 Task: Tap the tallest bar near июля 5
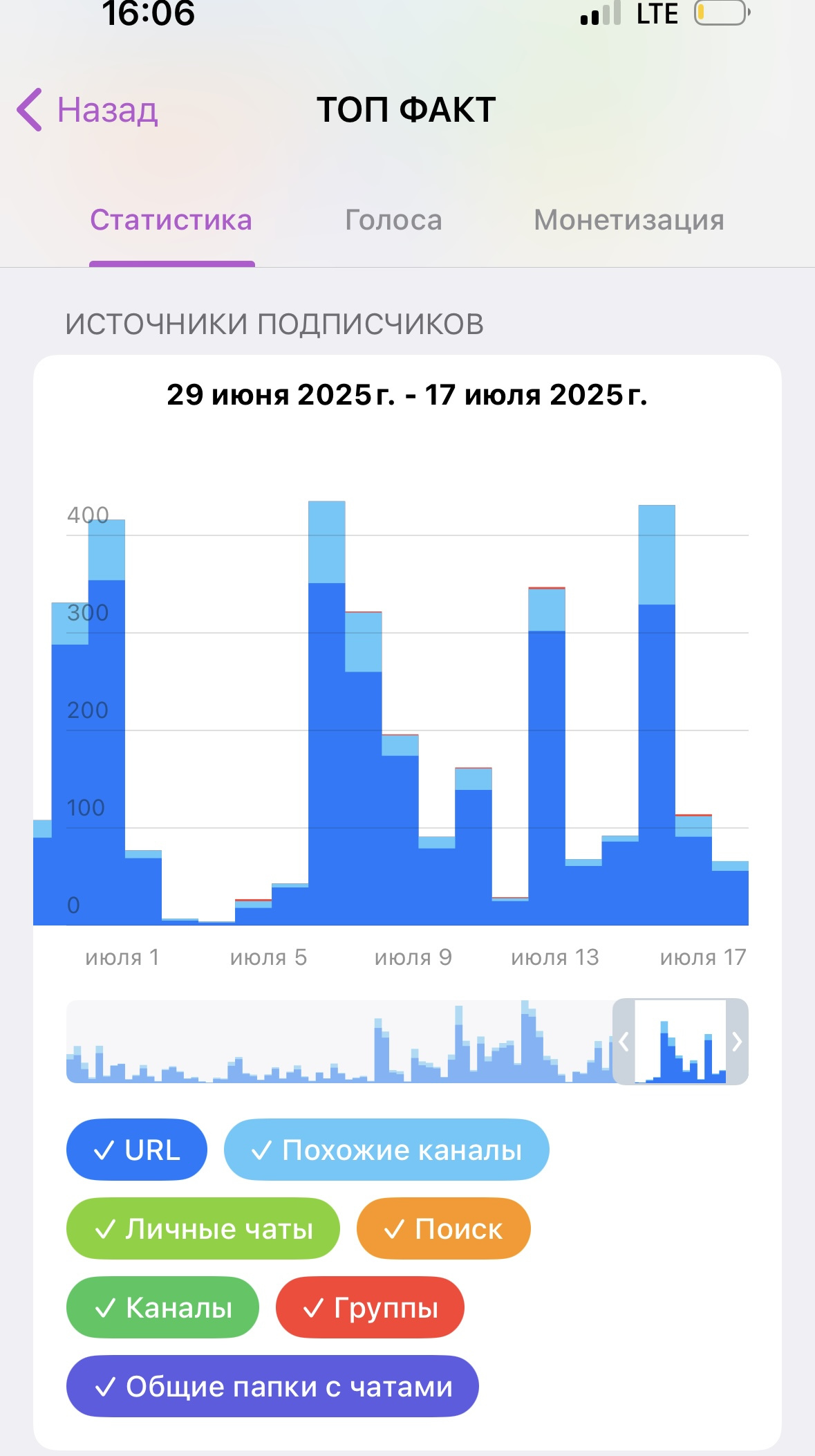pyautogui.click(x=326, y=712)
